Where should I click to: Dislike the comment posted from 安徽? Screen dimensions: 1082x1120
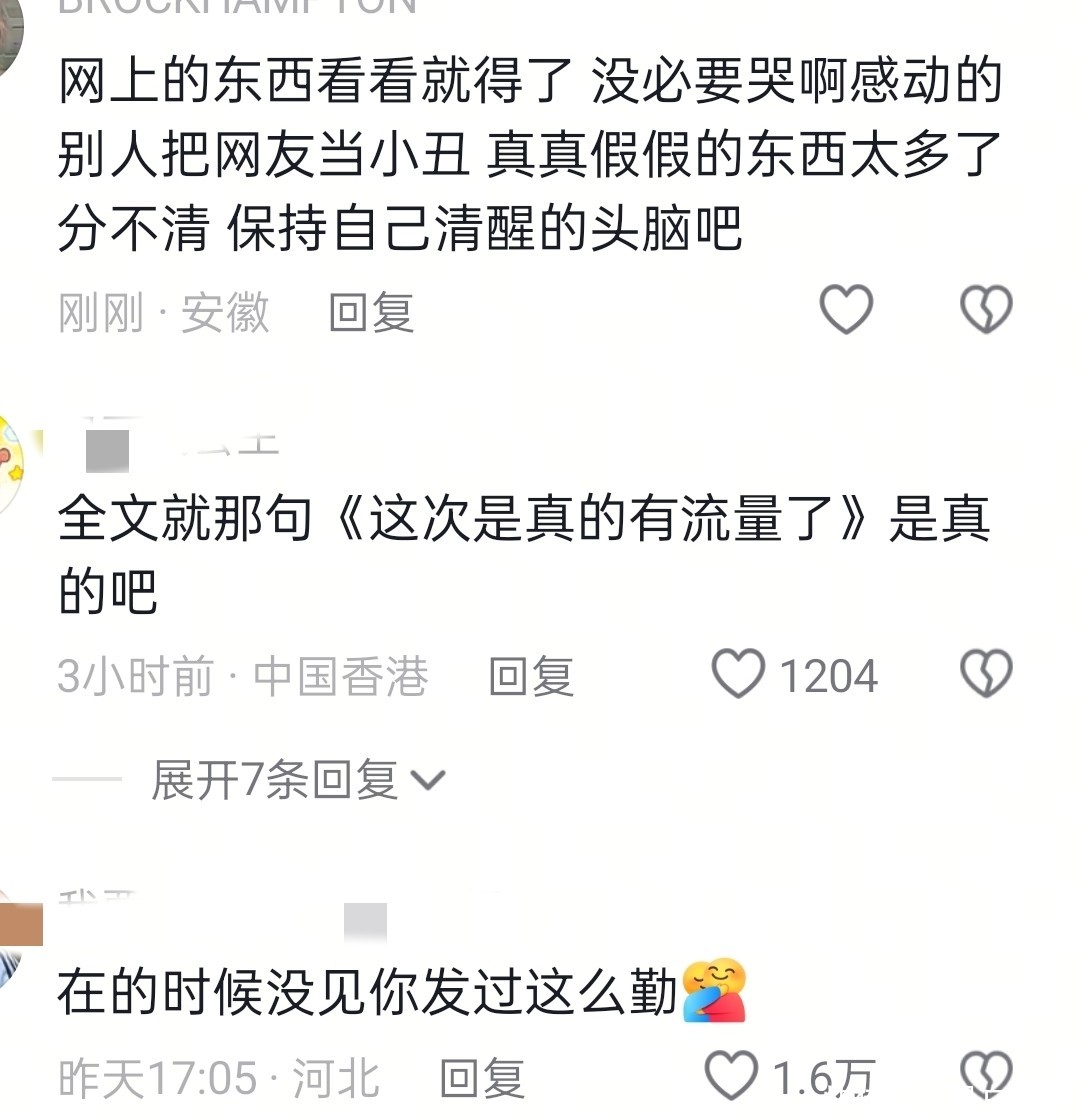click(986, 309)
